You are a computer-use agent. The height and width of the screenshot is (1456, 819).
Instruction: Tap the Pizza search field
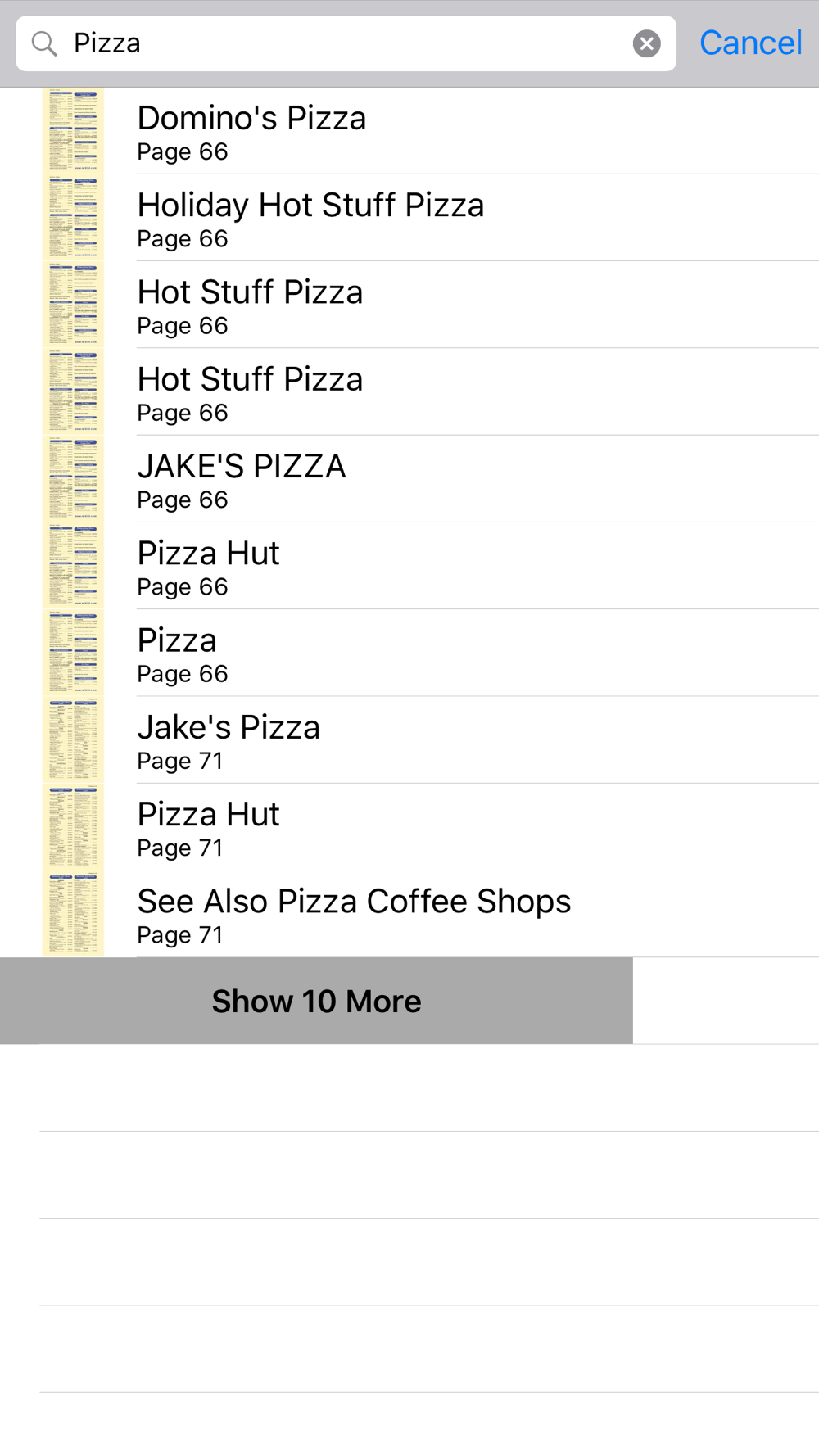[346, 43]
